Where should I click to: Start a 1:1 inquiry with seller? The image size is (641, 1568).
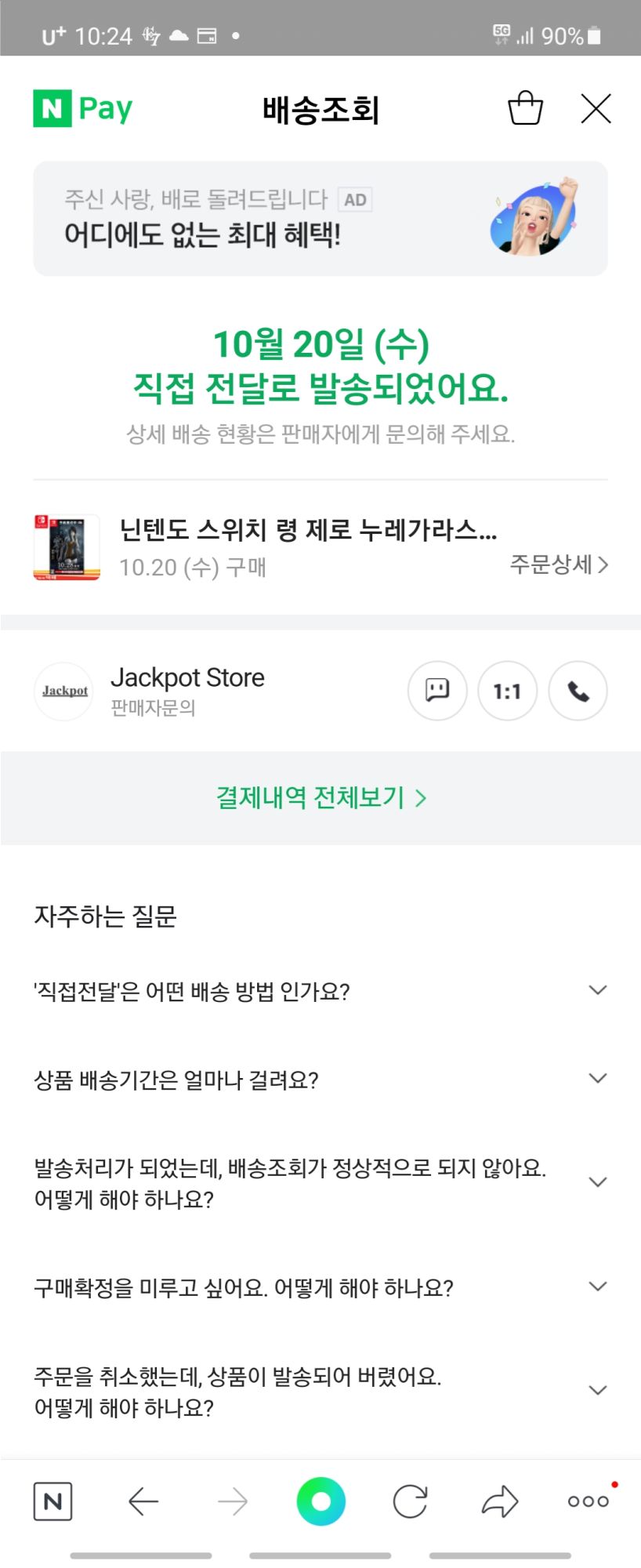507,691
